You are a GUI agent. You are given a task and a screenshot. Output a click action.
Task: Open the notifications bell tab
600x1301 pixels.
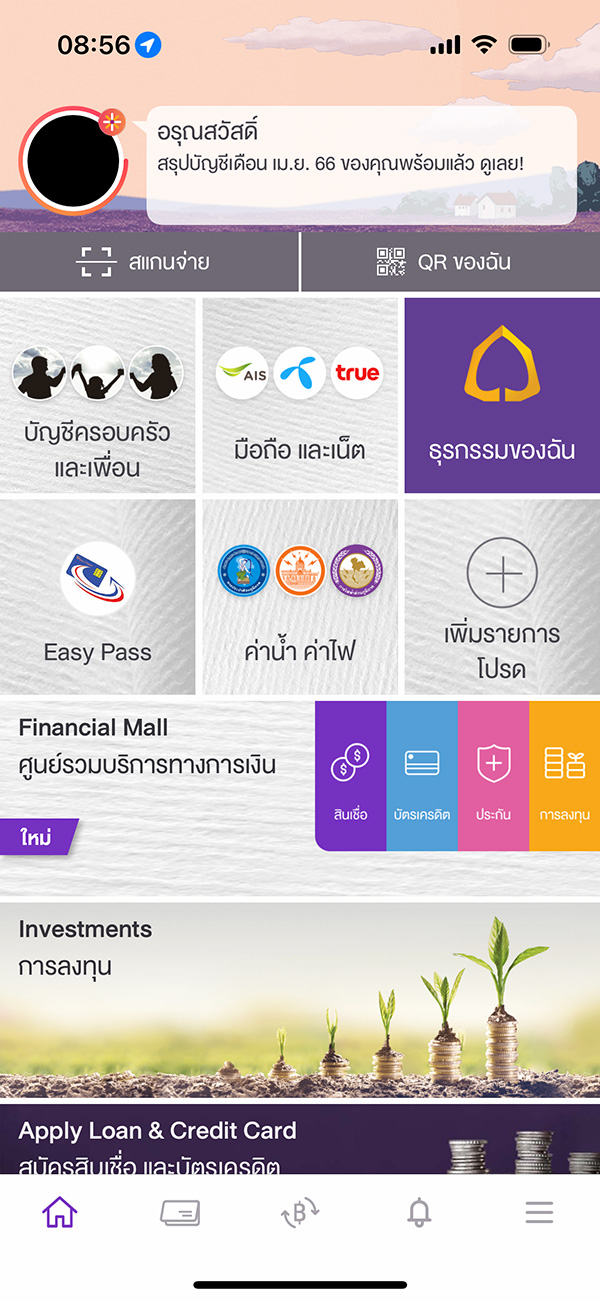[x=419, y=1214]
